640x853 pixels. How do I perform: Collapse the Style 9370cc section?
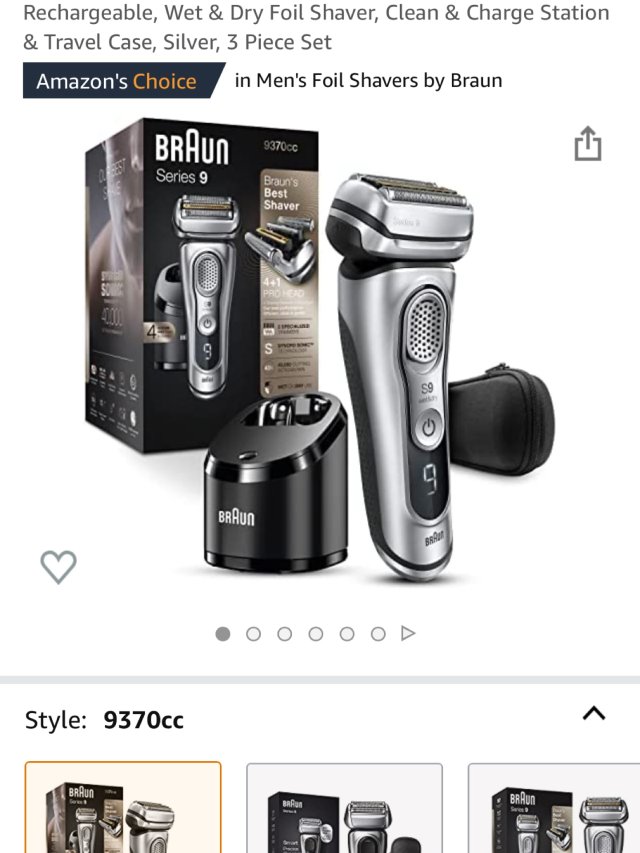594,713
